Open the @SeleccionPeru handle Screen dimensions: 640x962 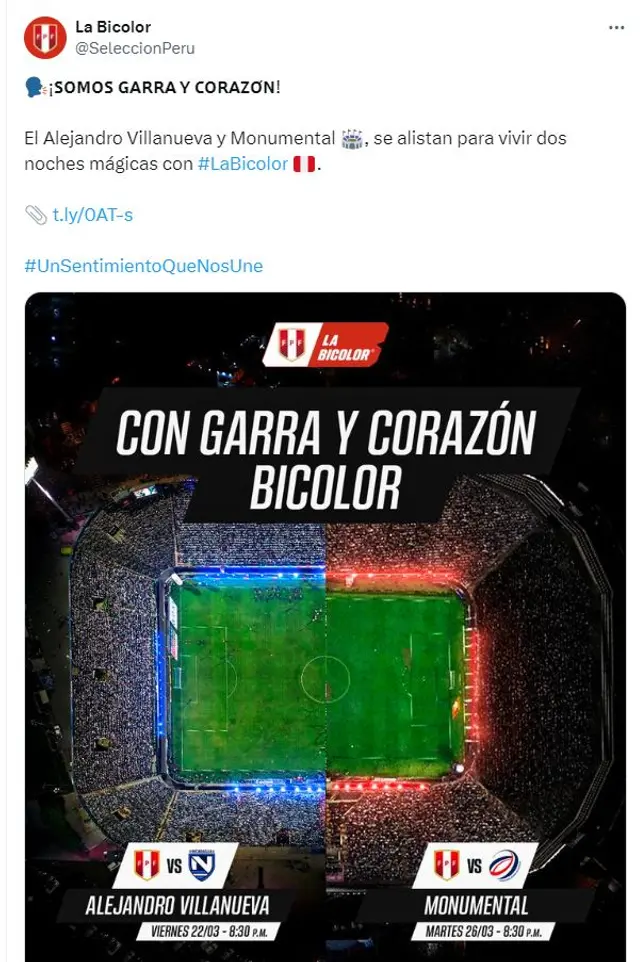point(135,48)
